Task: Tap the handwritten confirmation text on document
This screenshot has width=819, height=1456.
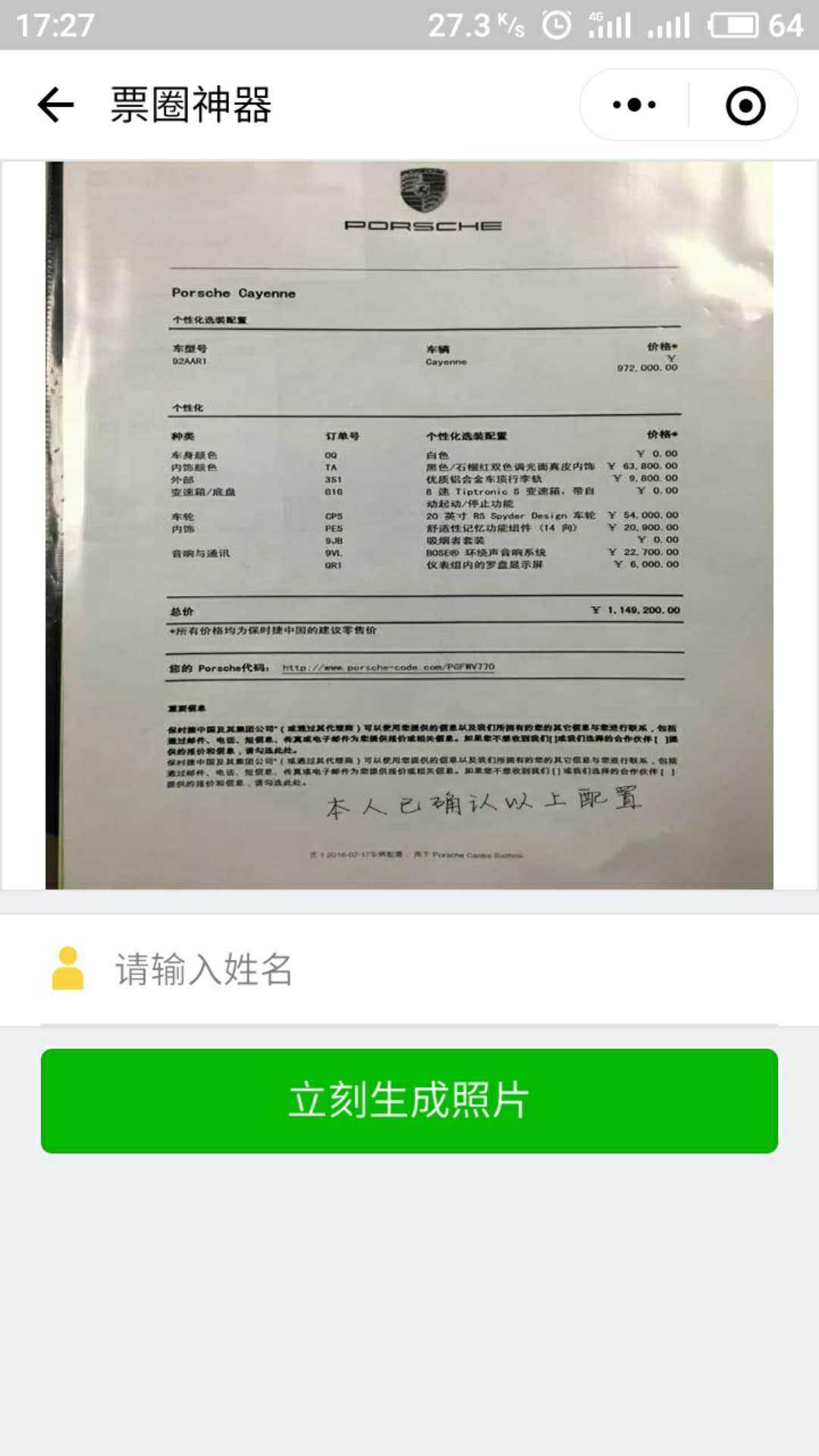Action: [x=485, y=805]
